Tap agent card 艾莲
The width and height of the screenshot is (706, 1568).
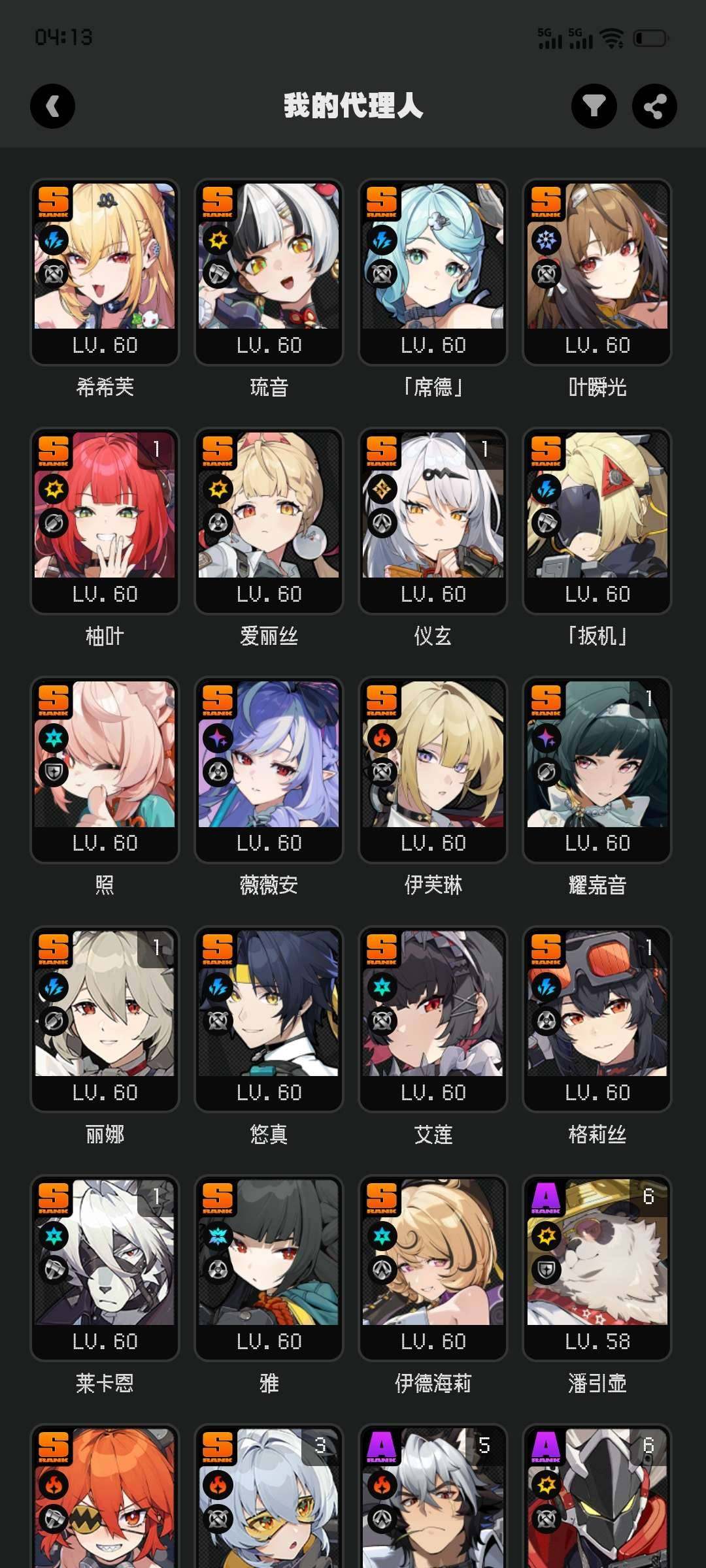(x=433, y=1018)
